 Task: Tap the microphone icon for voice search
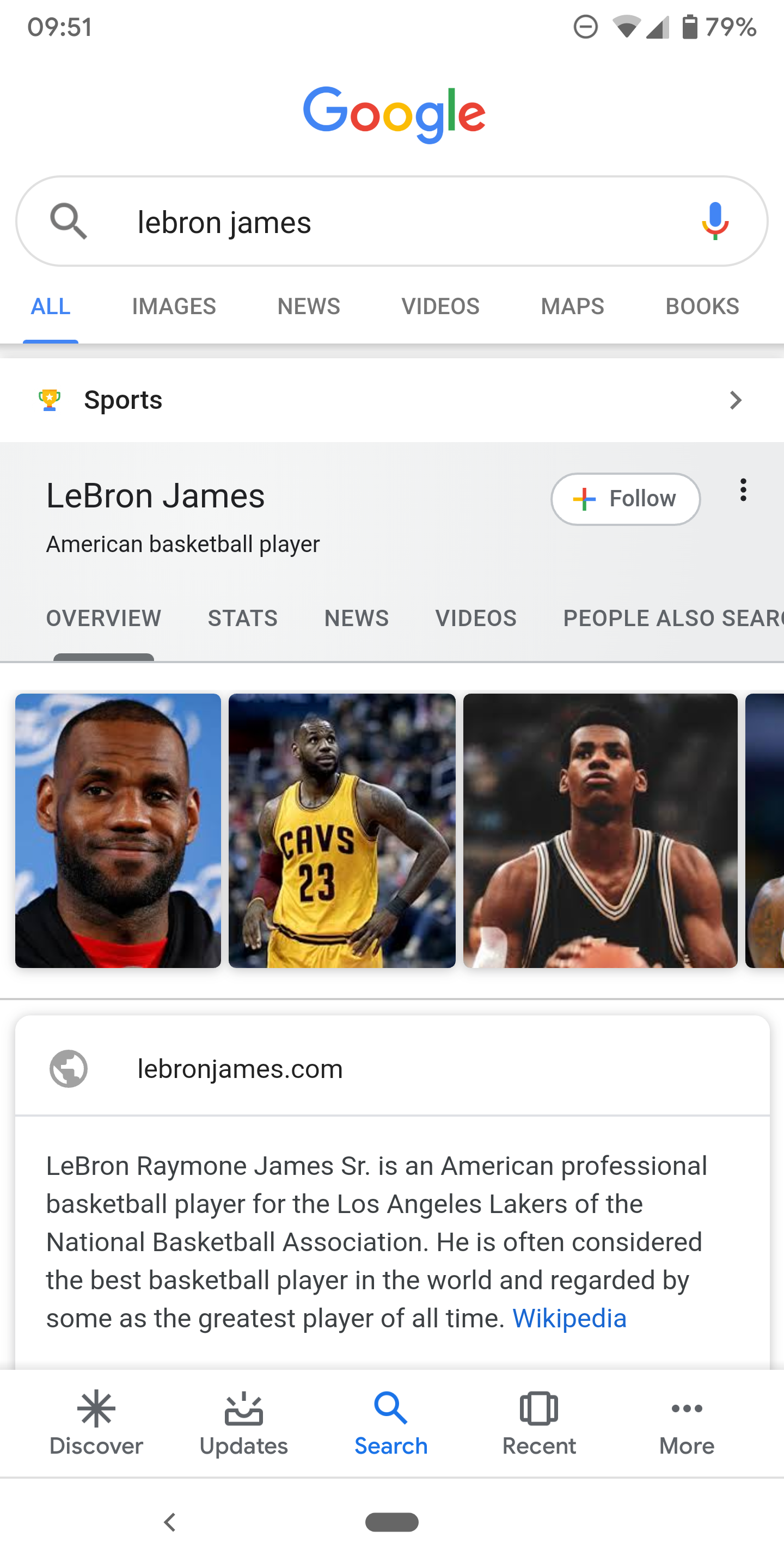(713, 221)
